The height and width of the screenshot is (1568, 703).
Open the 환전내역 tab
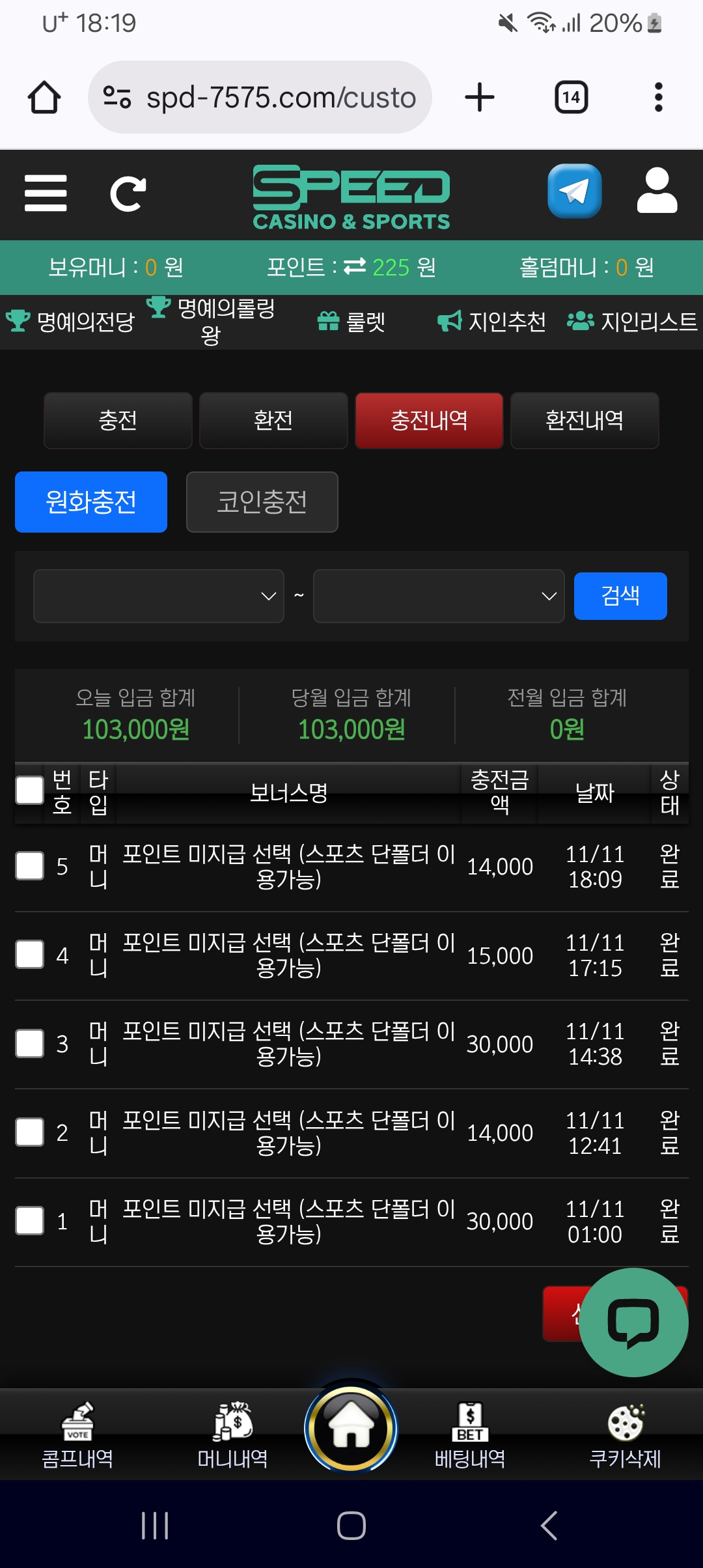click(585, 420)
